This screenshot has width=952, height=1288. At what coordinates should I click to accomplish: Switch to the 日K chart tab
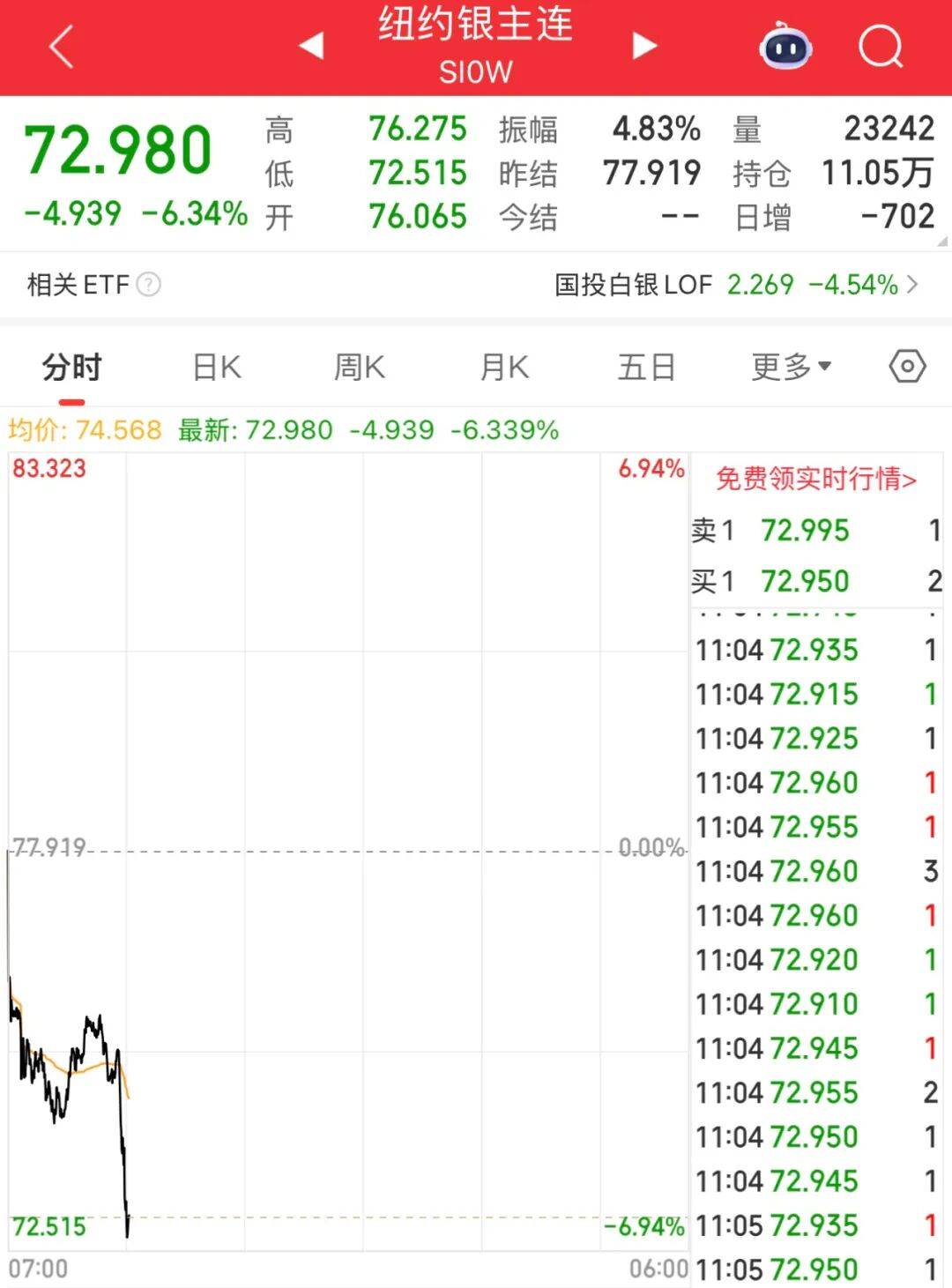click(x=217, y=367)
